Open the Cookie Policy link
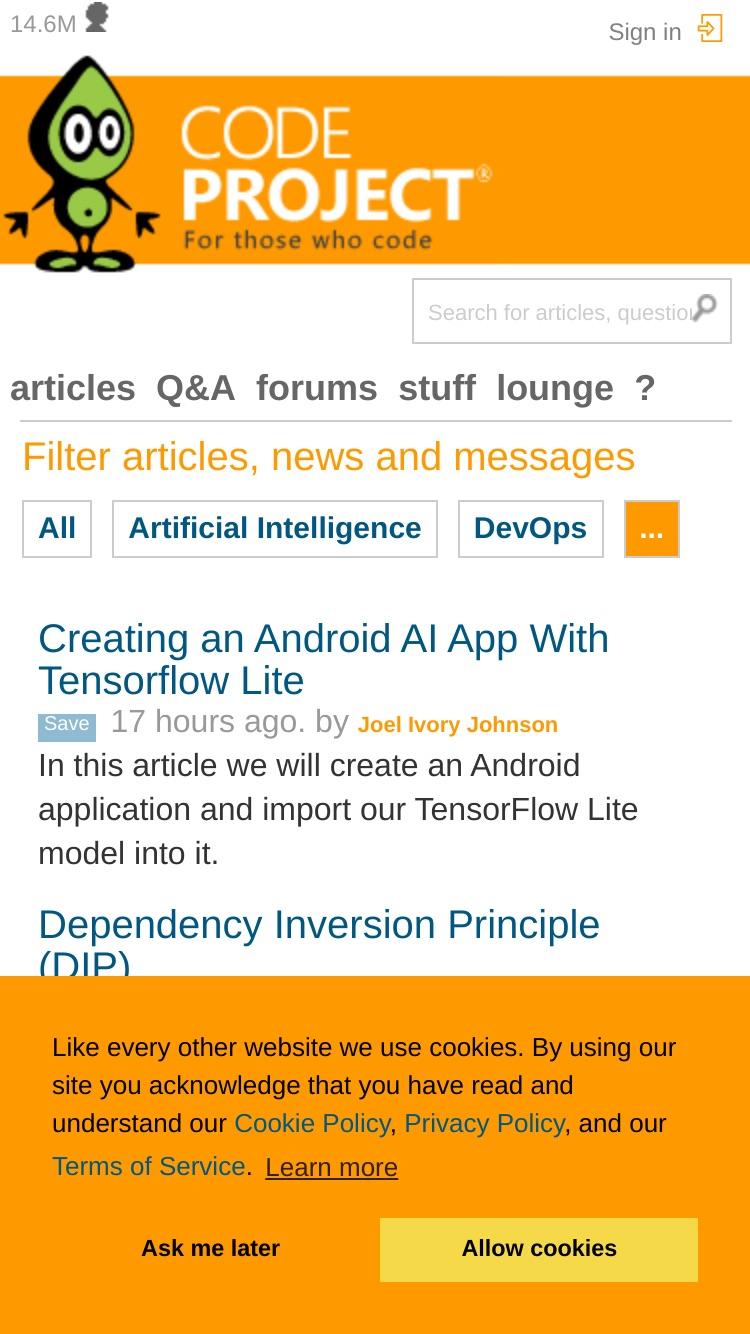 [311, 1123]
